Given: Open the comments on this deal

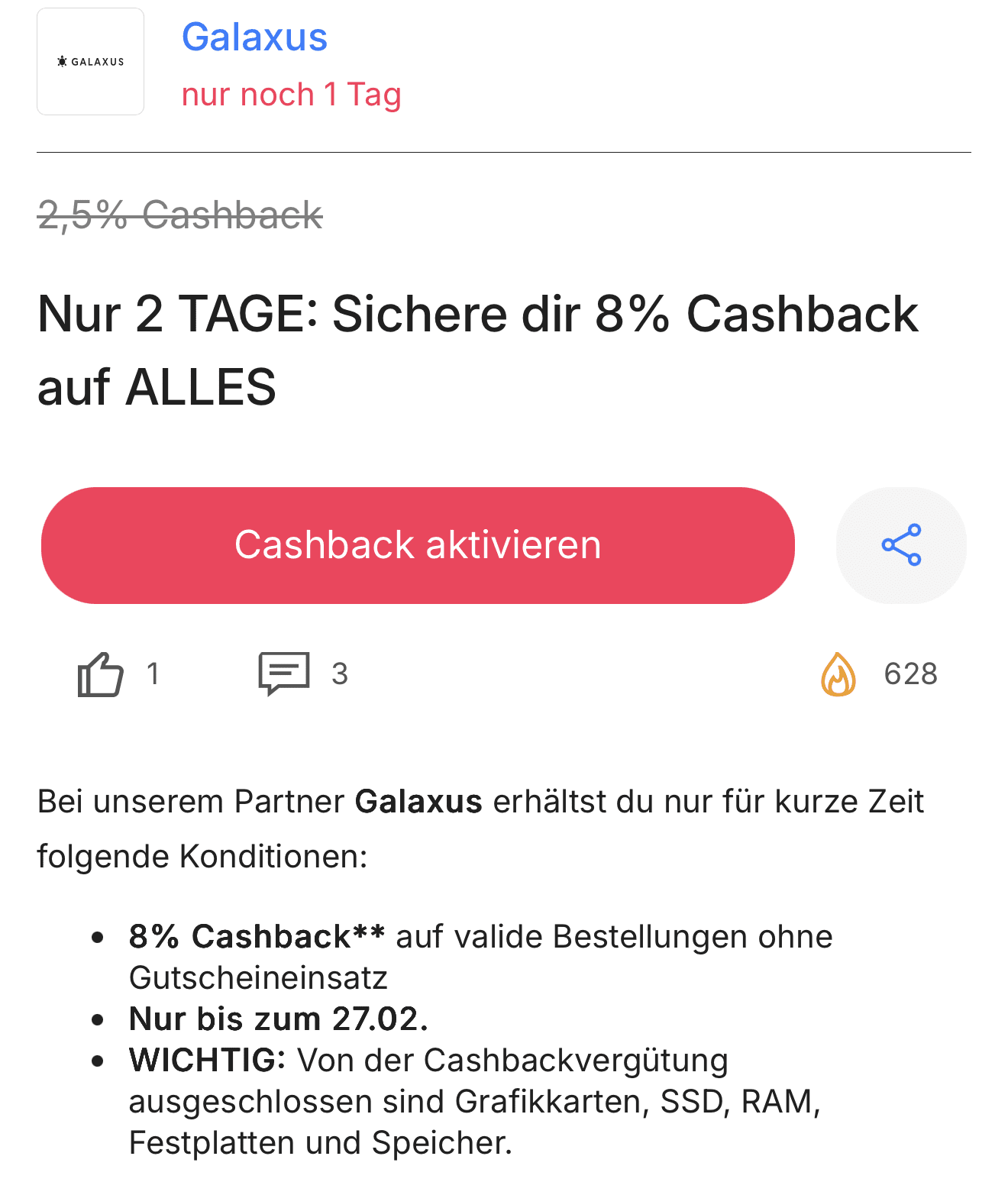Looking at the screenshot, I should (284, 673).
